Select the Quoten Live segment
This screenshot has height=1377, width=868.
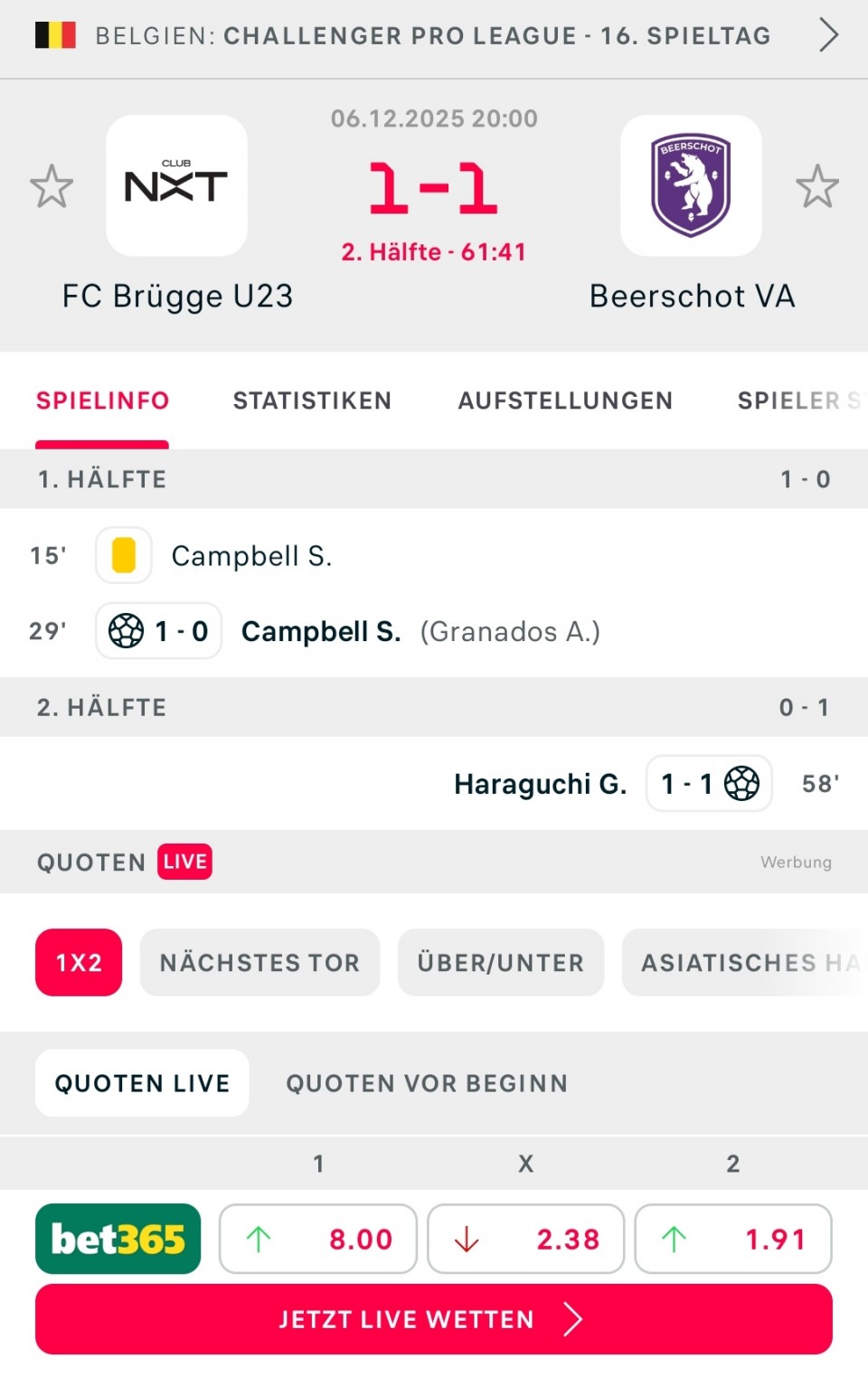coord(142,1083)
